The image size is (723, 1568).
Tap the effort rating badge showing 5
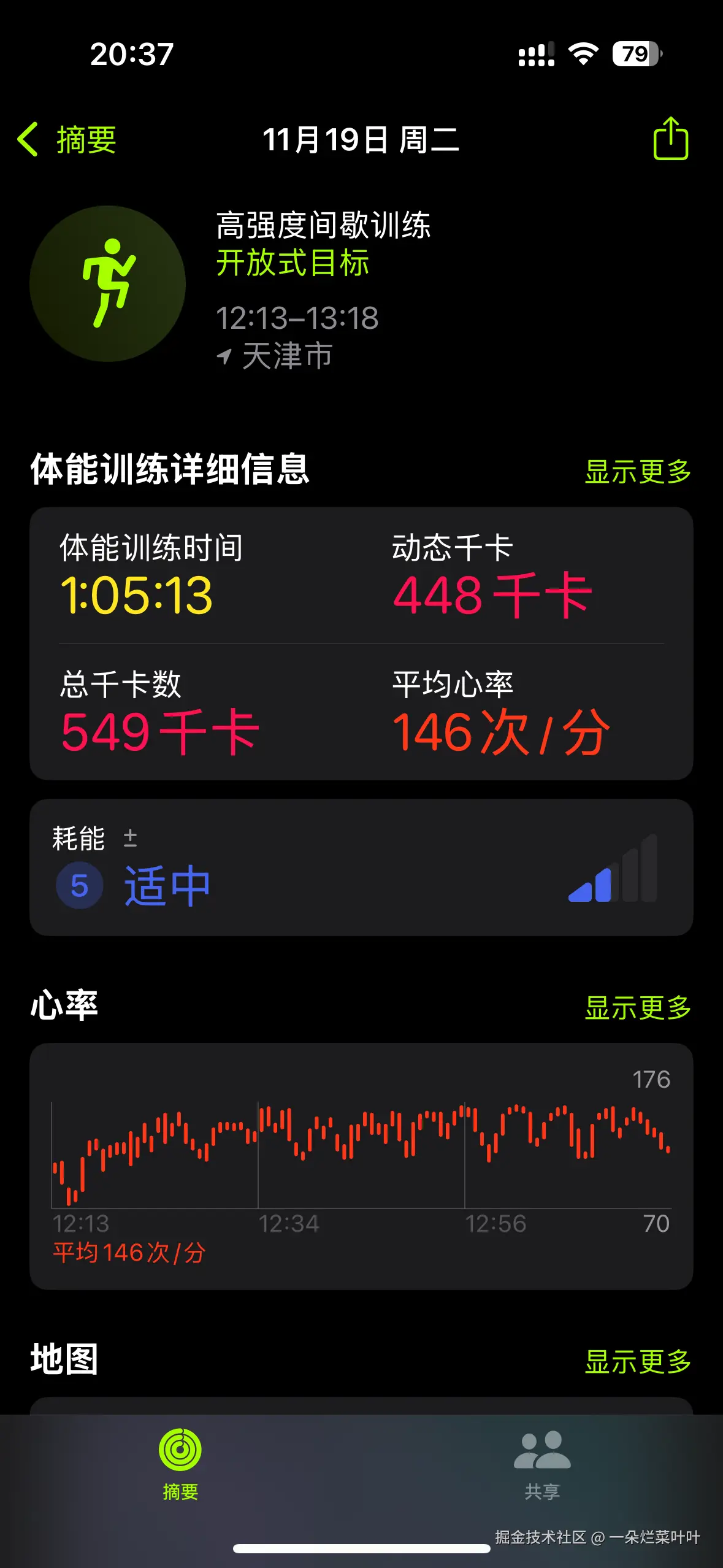78,885
